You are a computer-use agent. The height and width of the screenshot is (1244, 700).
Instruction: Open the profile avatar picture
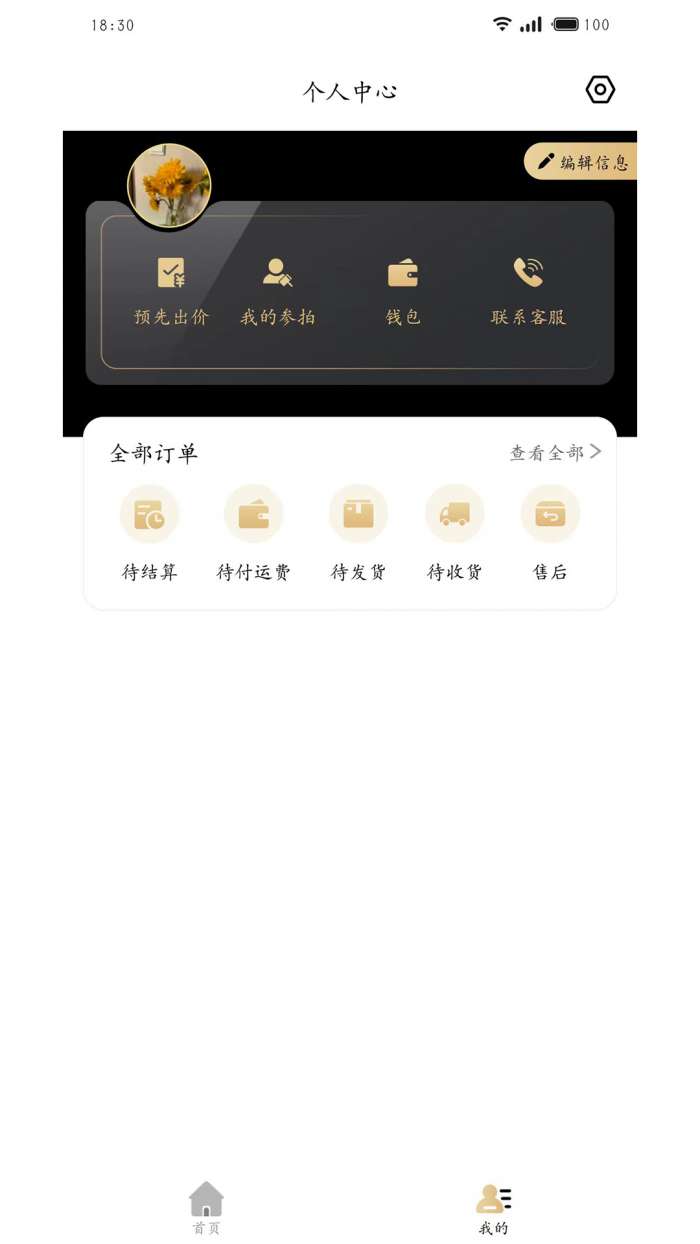(169, 186)
